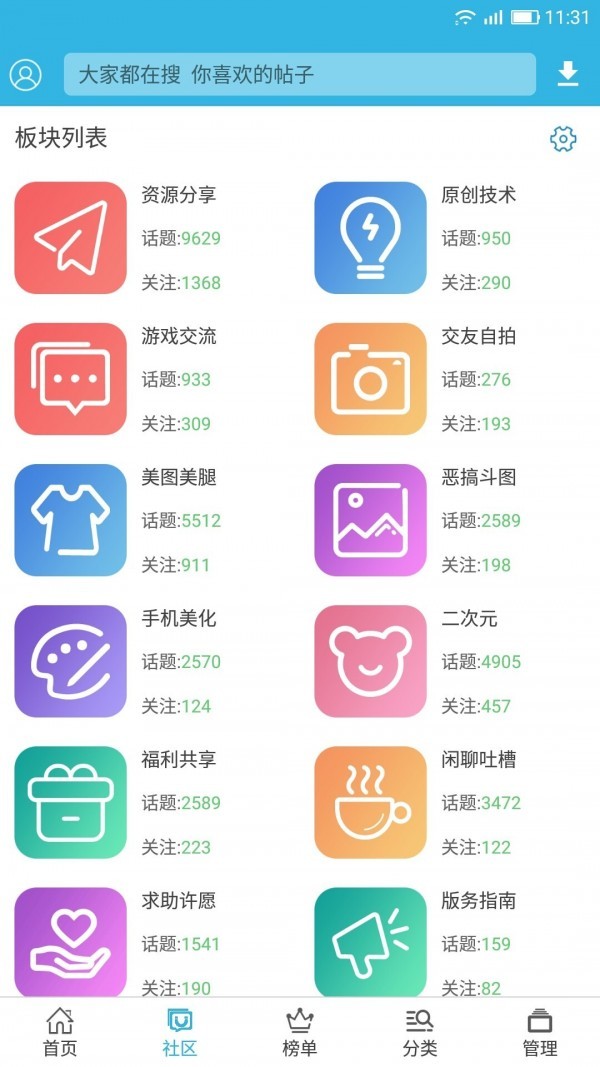Open the 交友自拍 board

click(371, 379)
